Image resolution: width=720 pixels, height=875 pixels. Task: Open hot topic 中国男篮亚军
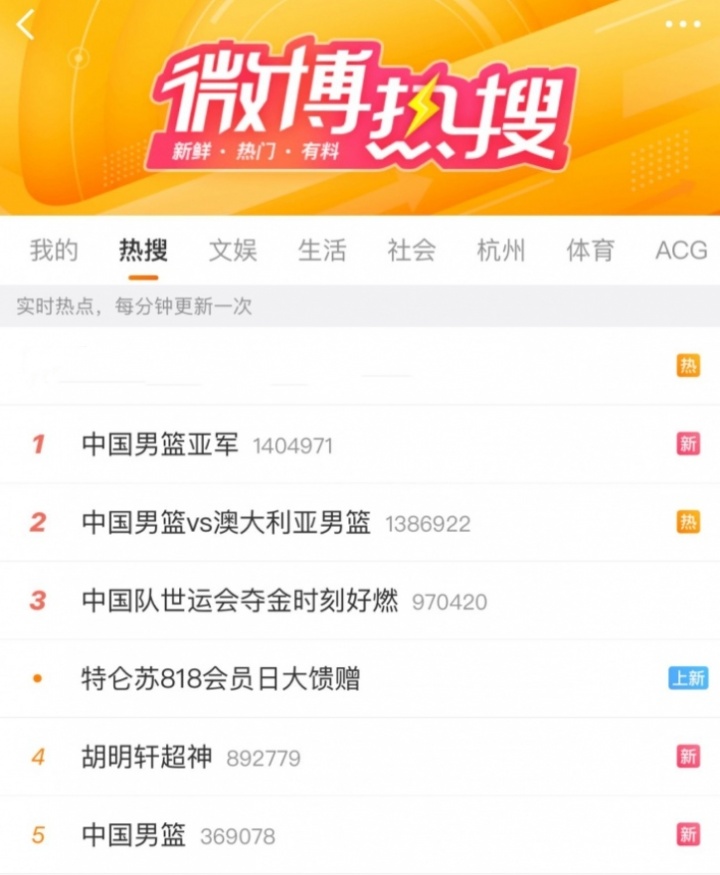[x=160, y=445]
